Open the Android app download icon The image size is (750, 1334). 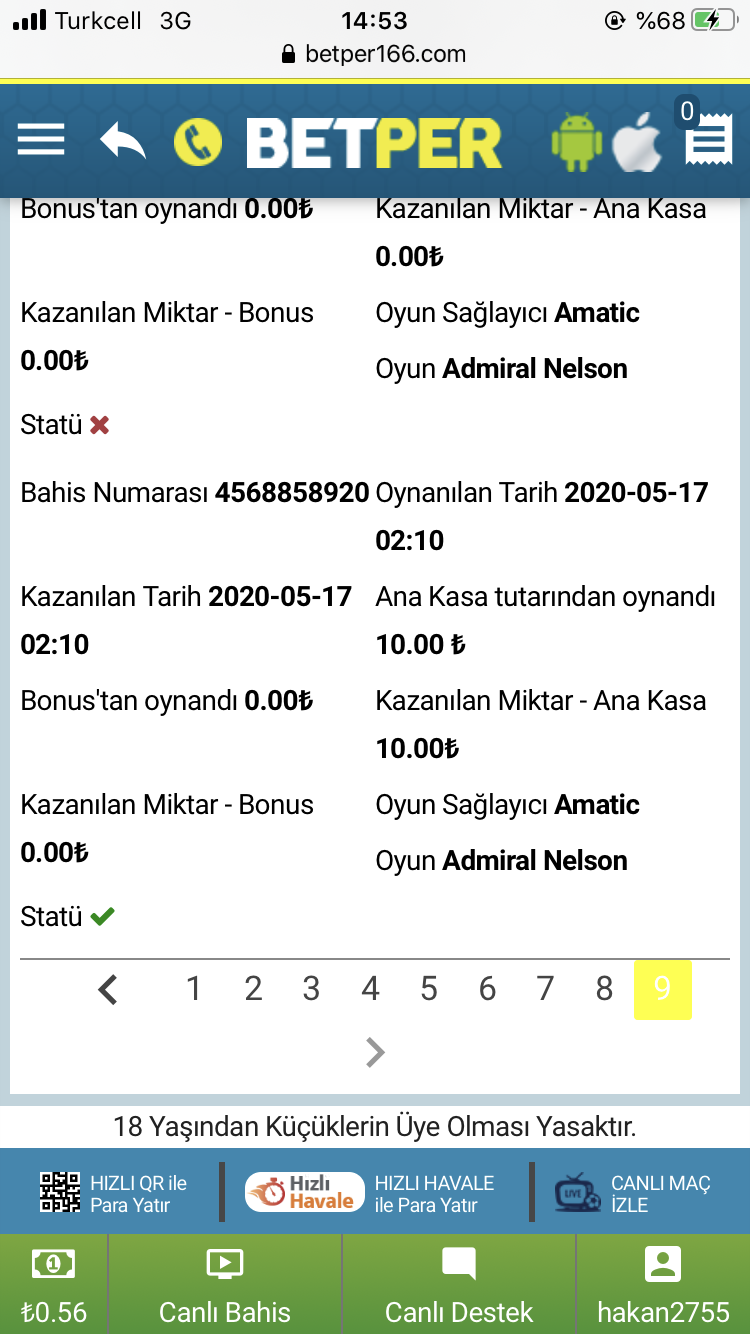[x=577, y=141]
